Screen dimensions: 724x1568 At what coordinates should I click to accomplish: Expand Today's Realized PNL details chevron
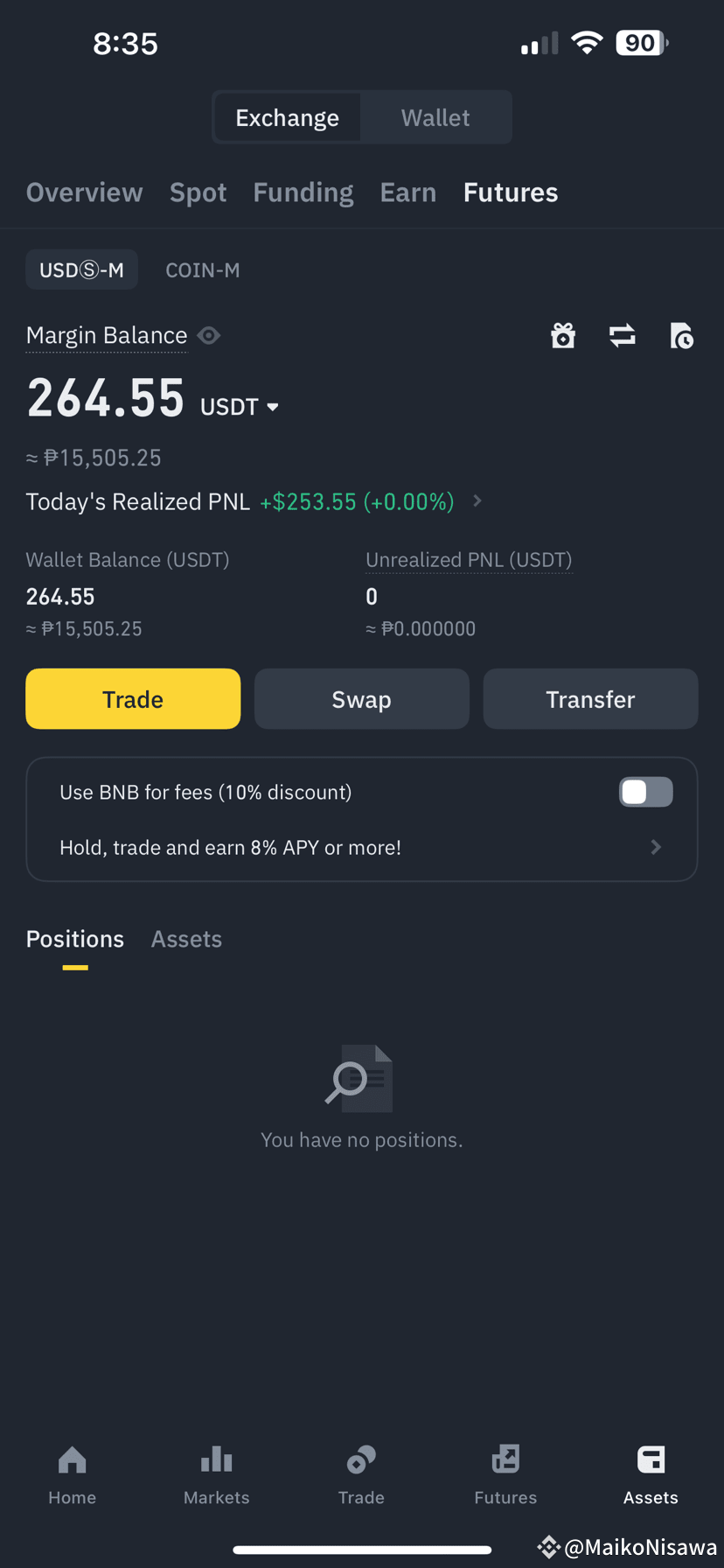click(x=477, y=500)
